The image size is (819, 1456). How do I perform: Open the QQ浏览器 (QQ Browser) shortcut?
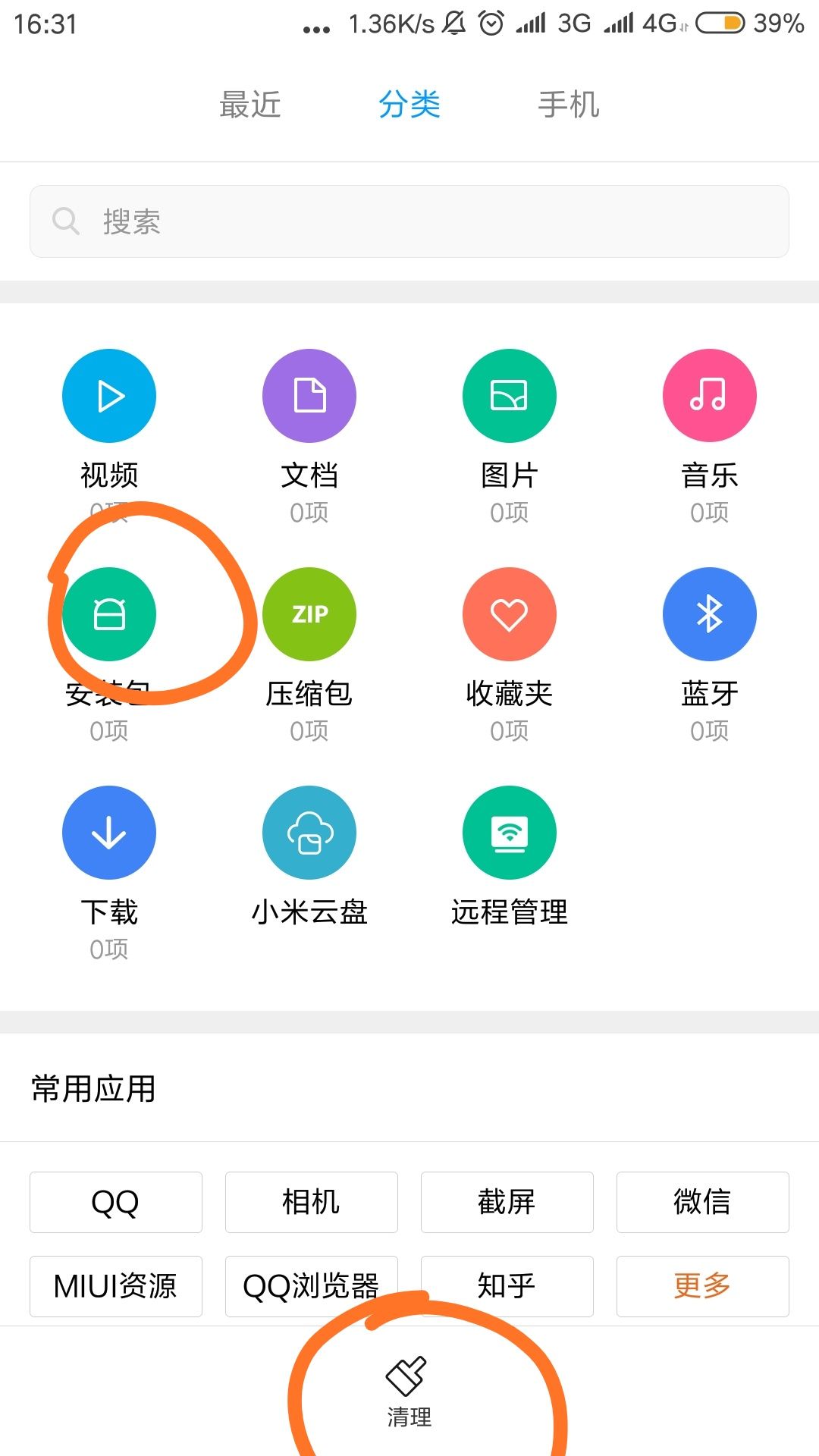click(311, 1286)
